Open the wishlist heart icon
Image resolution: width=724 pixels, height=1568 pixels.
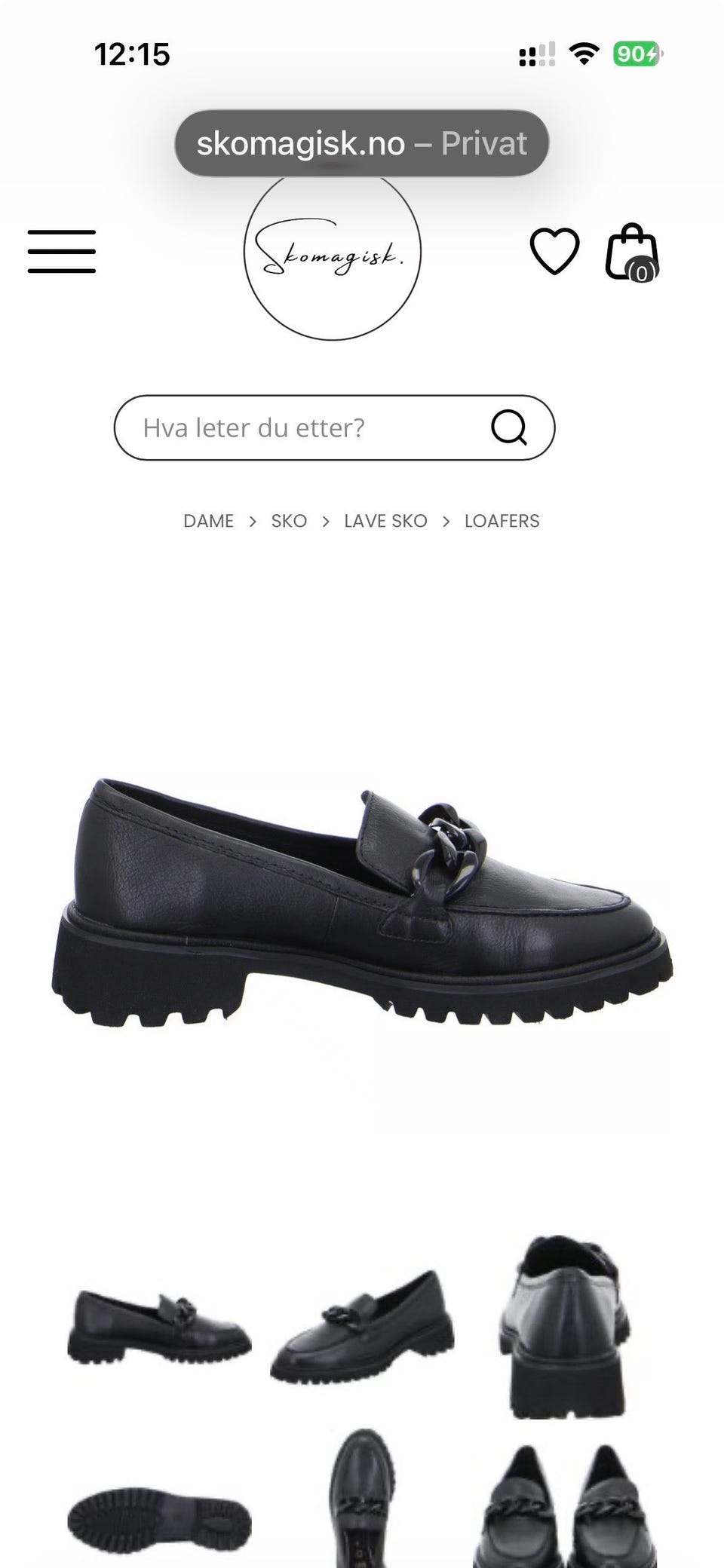(x=555, y=251)
